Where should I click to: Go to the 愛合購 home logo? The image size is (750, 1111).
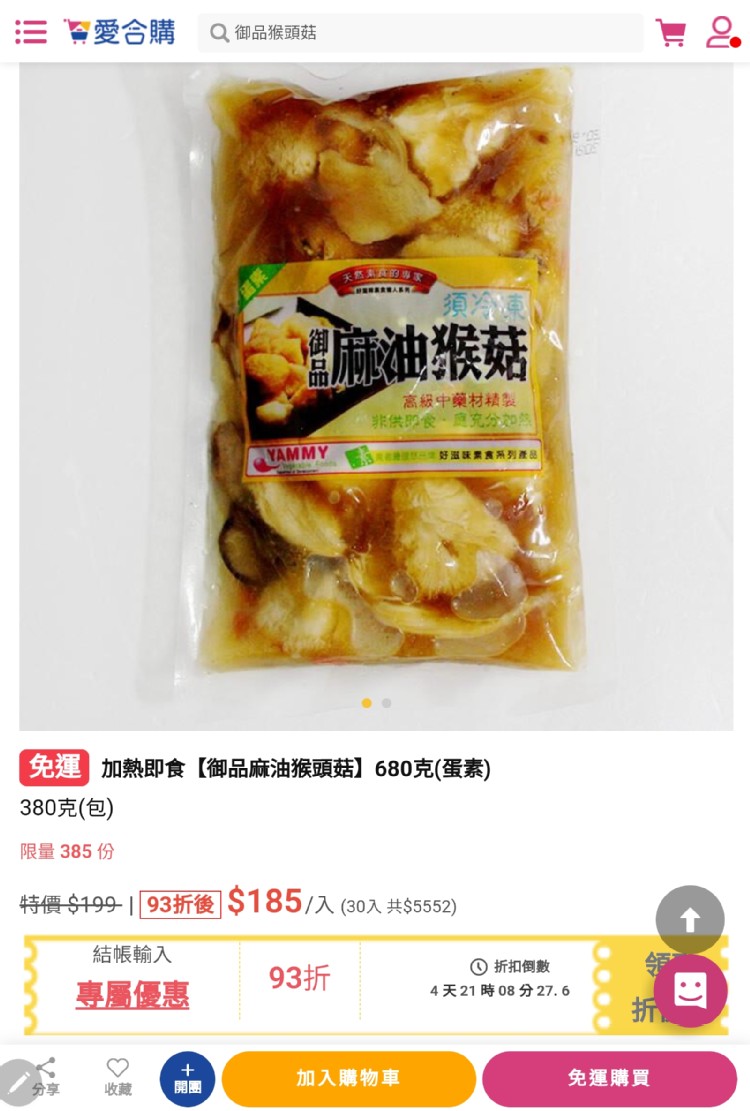coord(120,32)
